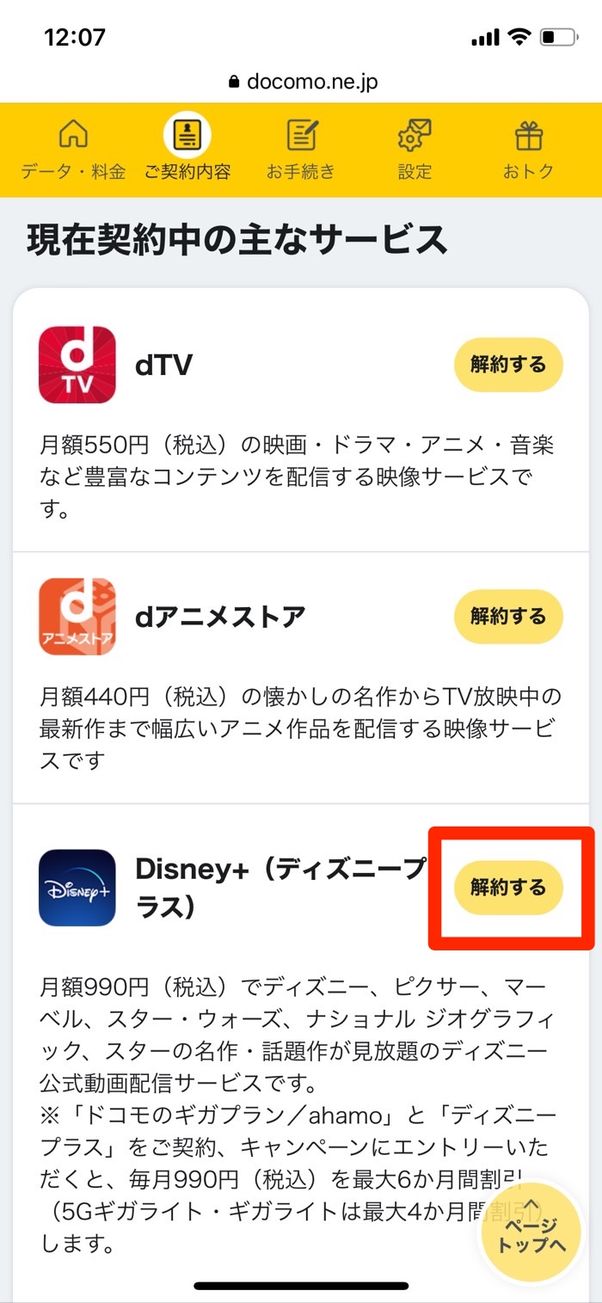Screen dimensions: 602x1303
Task: Cancel the dTV subscription
Action: pos(508,365)
